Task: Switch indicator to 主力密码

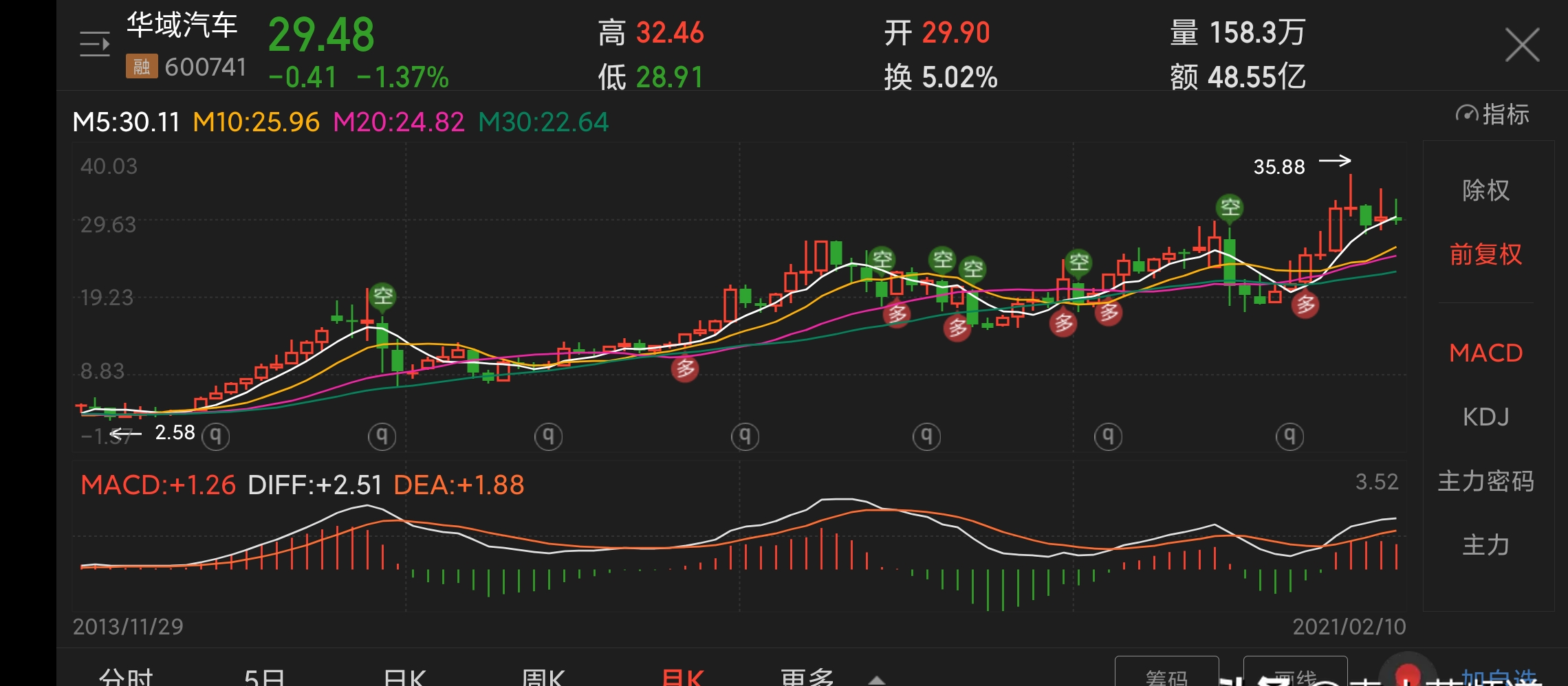Action: tap(1485, 481)
